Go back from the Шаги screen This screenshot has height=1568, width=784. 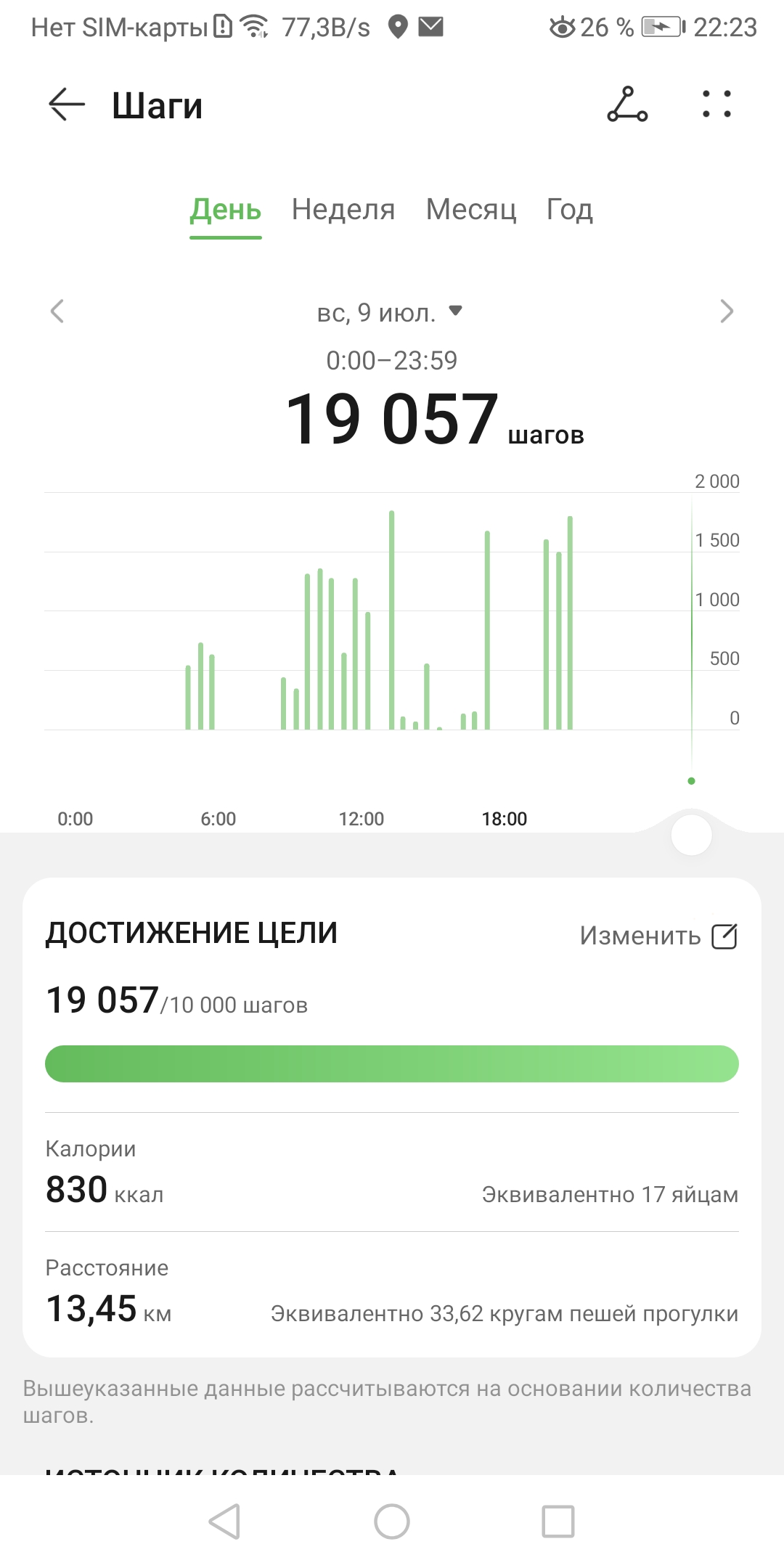67,105
